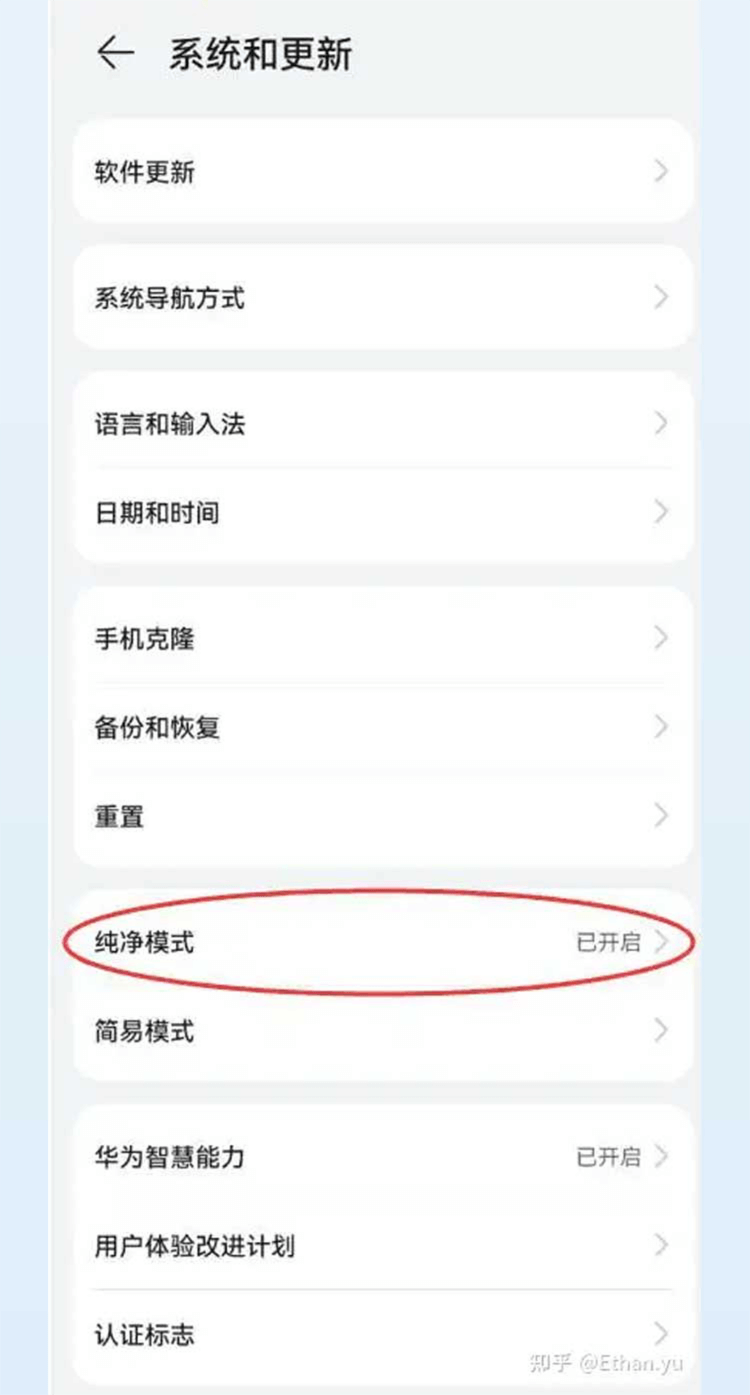750x1395 pixels.
Task: Open 手机克隆 option
Action: pyautogui.click(x=382, y=639)
